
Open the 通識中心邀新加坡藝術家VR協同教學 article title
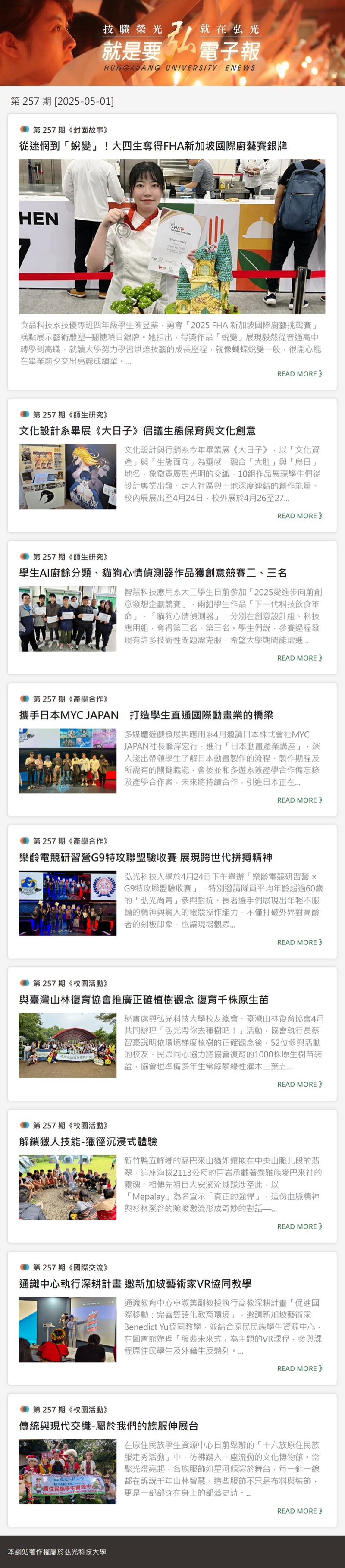pos(135,1284)
